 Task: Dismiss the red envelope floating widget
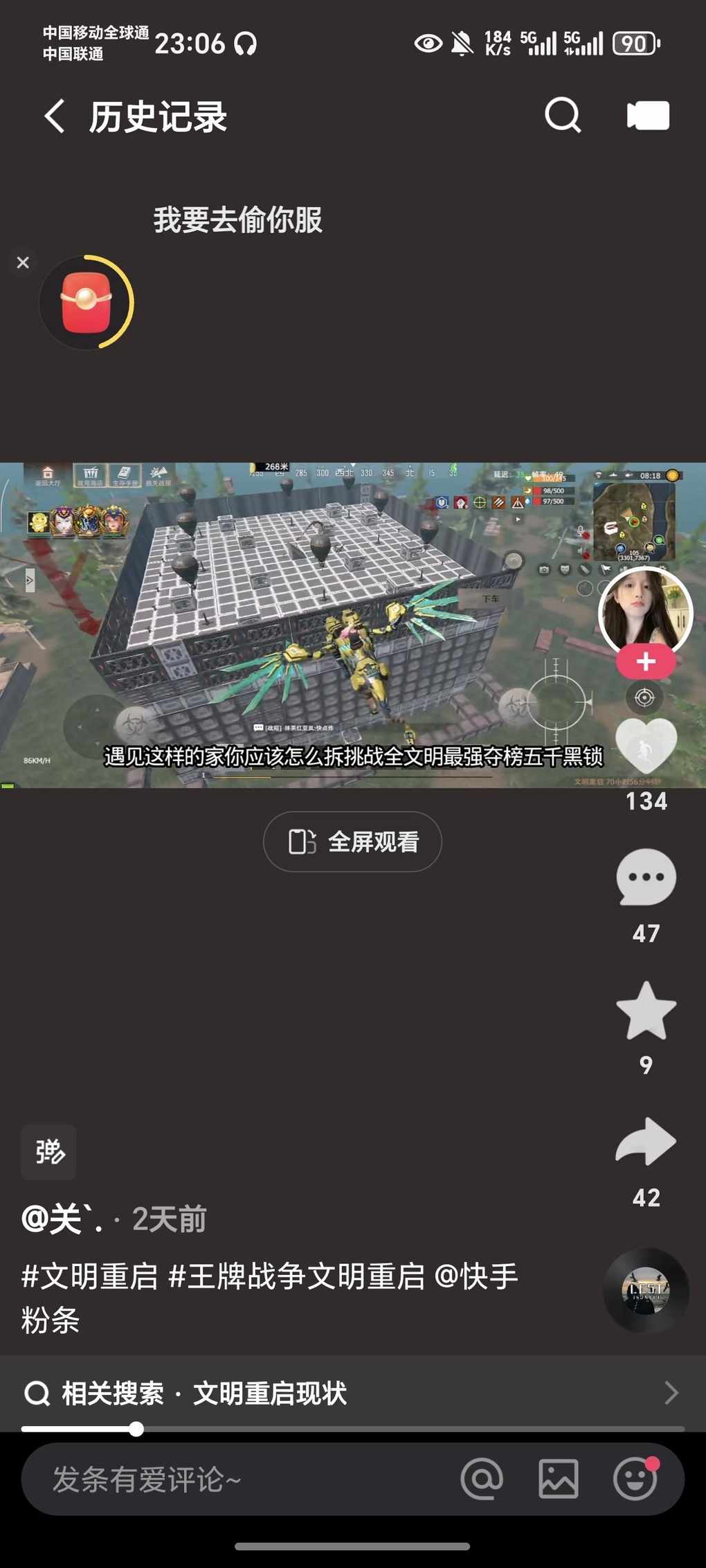(x=23, y=262)
